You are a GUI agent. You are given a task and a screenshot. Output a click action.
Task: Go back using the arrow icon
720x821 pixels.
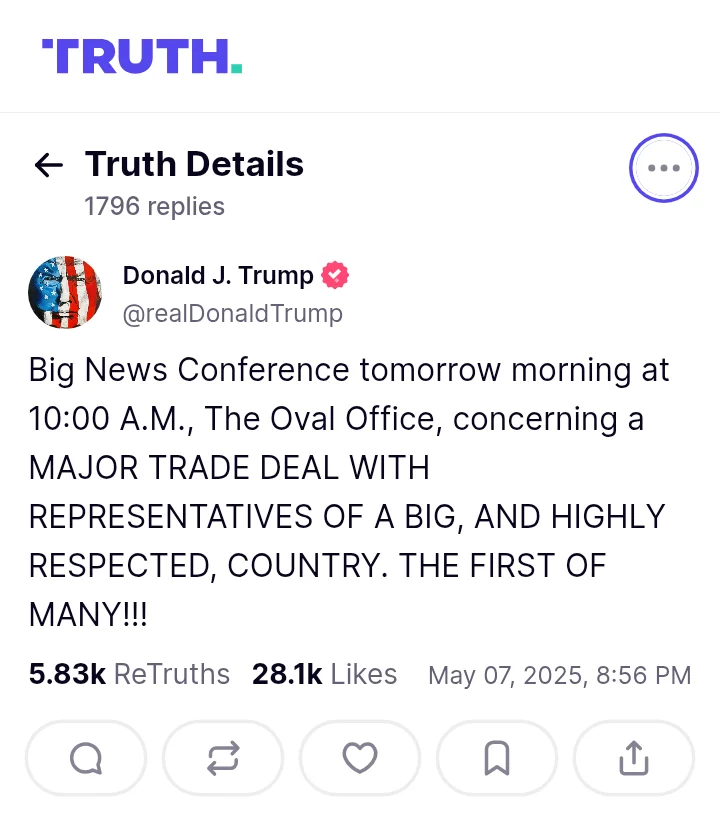(x=48, y=165)
